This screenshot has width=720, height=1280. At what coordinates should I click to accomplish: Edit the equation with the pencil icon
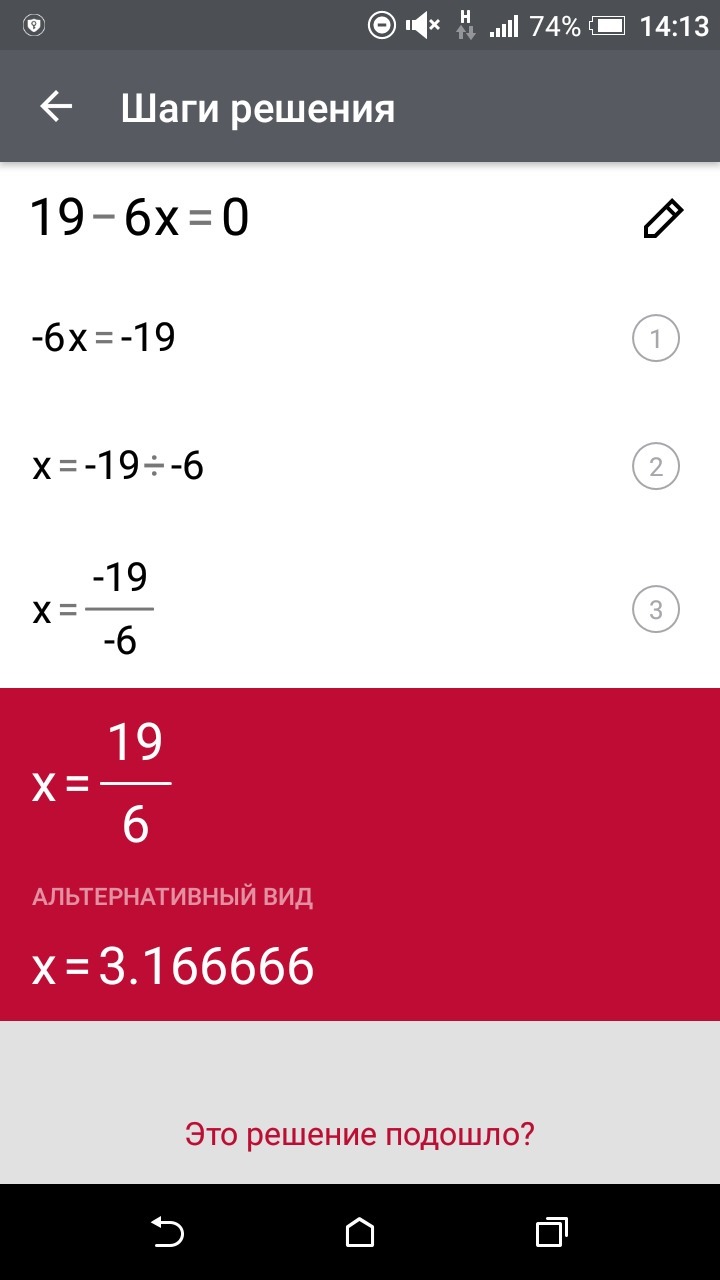662,219
